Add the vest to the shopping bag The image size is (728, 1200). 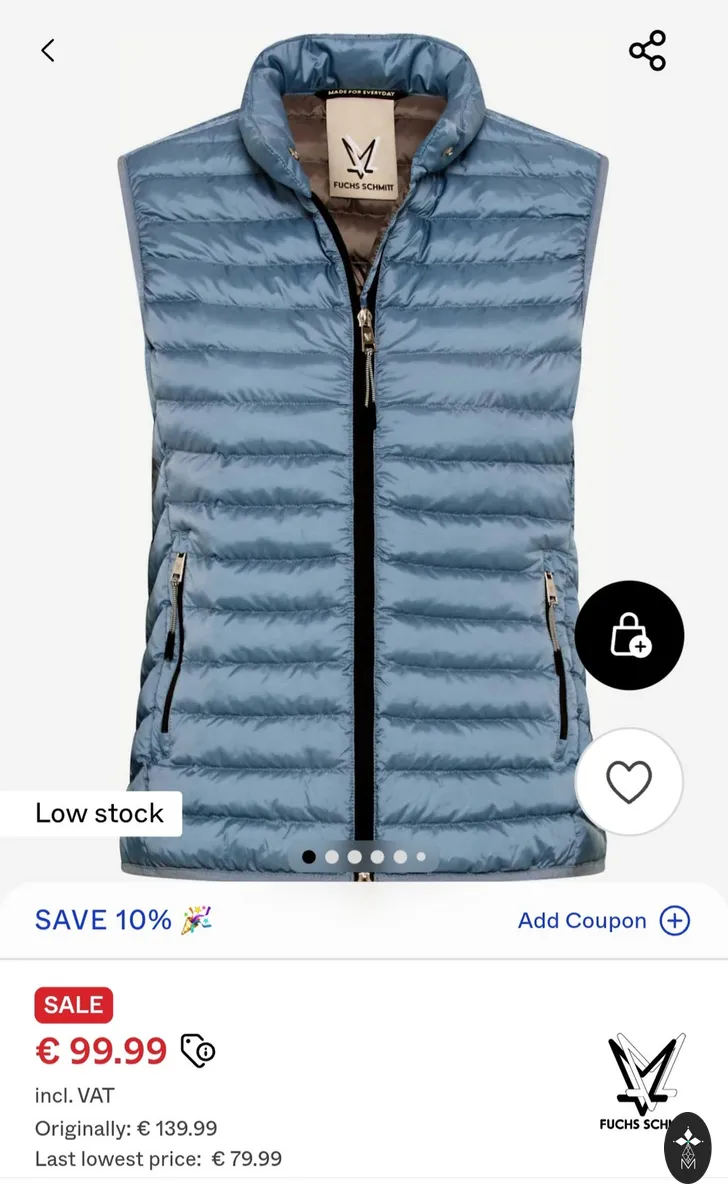pyautogui.click(x=629, y=635)
